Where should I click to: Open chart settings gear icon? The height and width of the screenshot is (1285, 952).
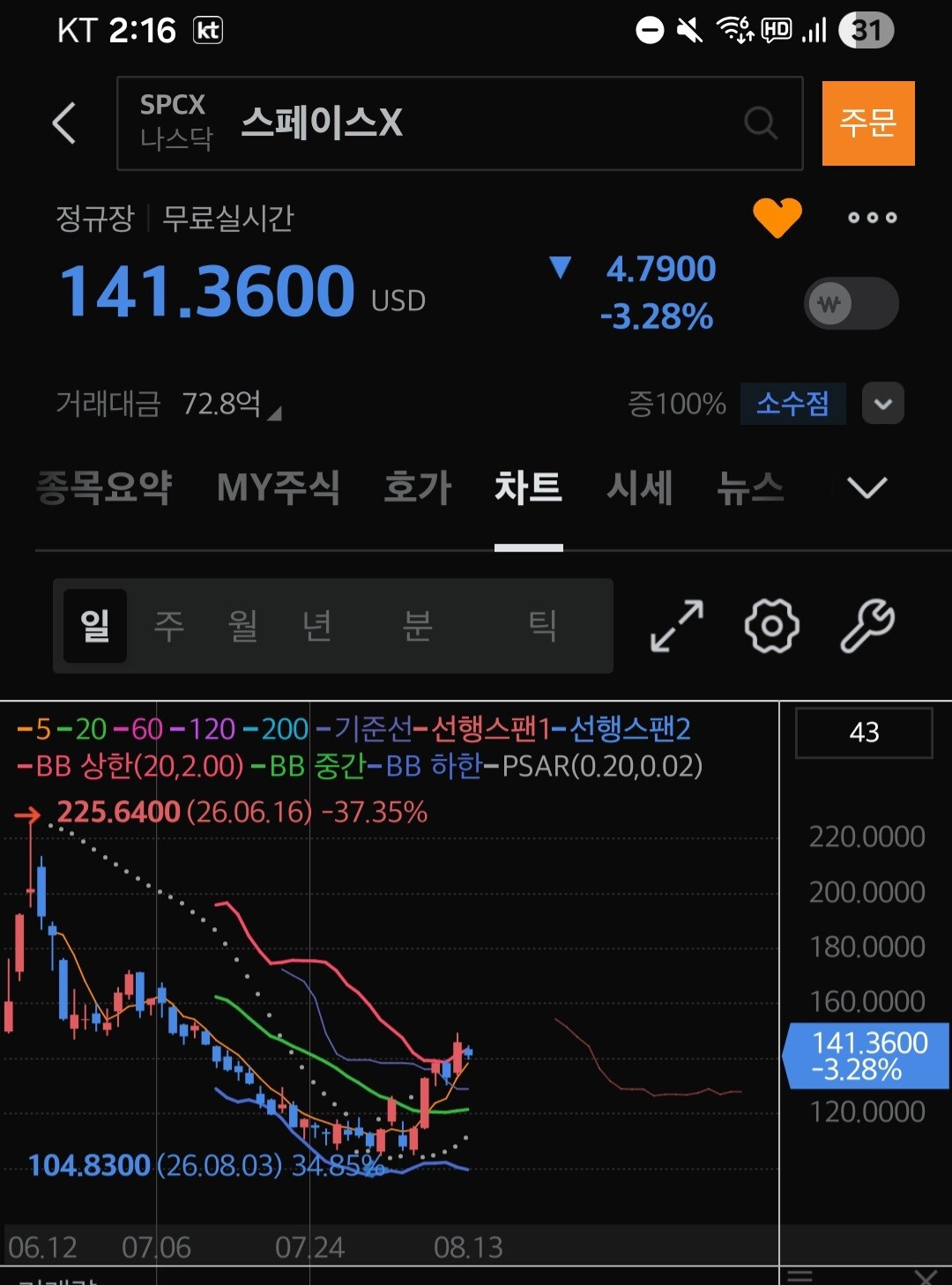(x=772, y=626)
